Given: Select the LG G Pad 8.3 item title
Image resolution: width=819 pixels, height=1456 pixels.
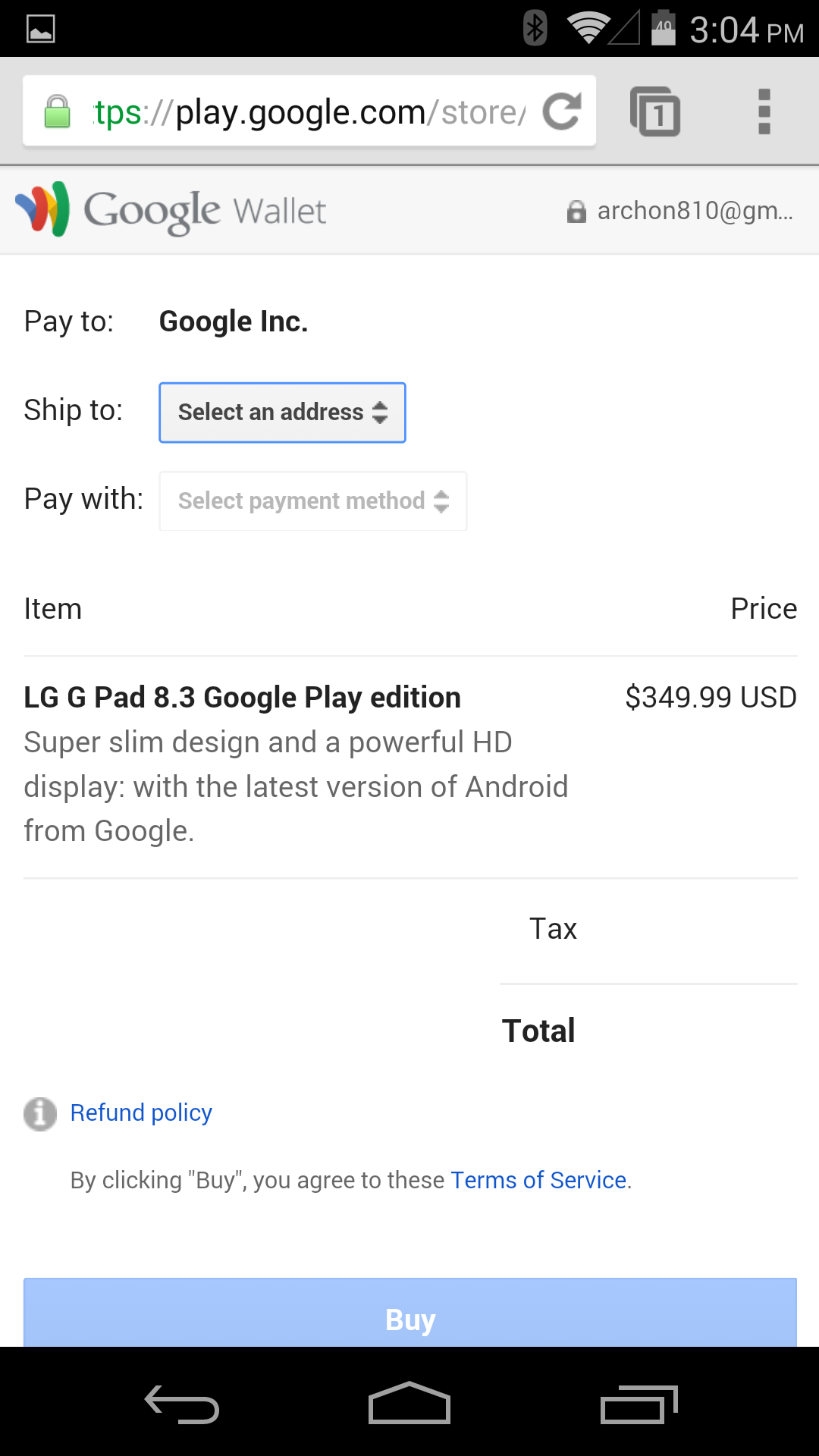Looking at the screenshot, I should (241, 696).
